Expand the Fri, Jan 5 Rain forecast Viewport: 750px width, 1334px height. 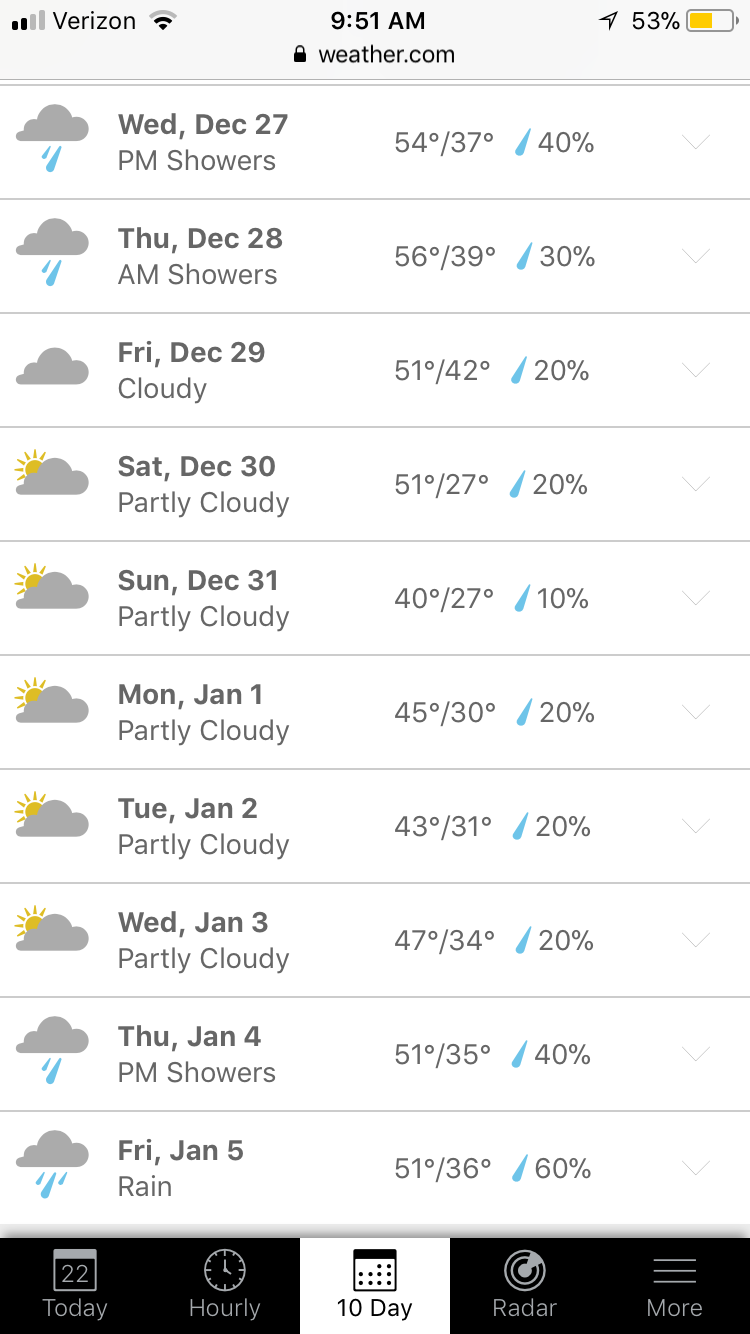(x=375, y=1169)
